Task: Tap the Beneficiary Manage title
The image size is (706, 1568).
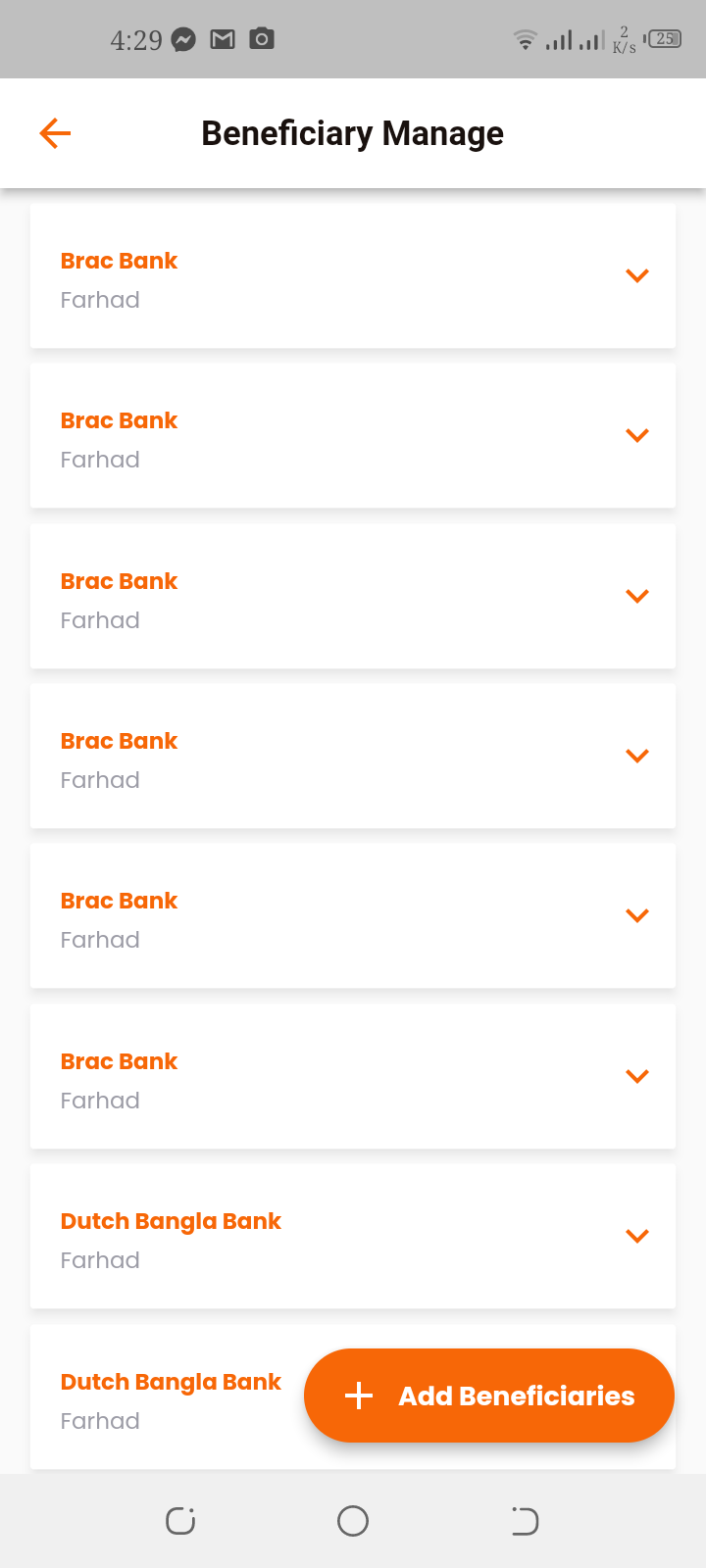Action: point(352,132)
